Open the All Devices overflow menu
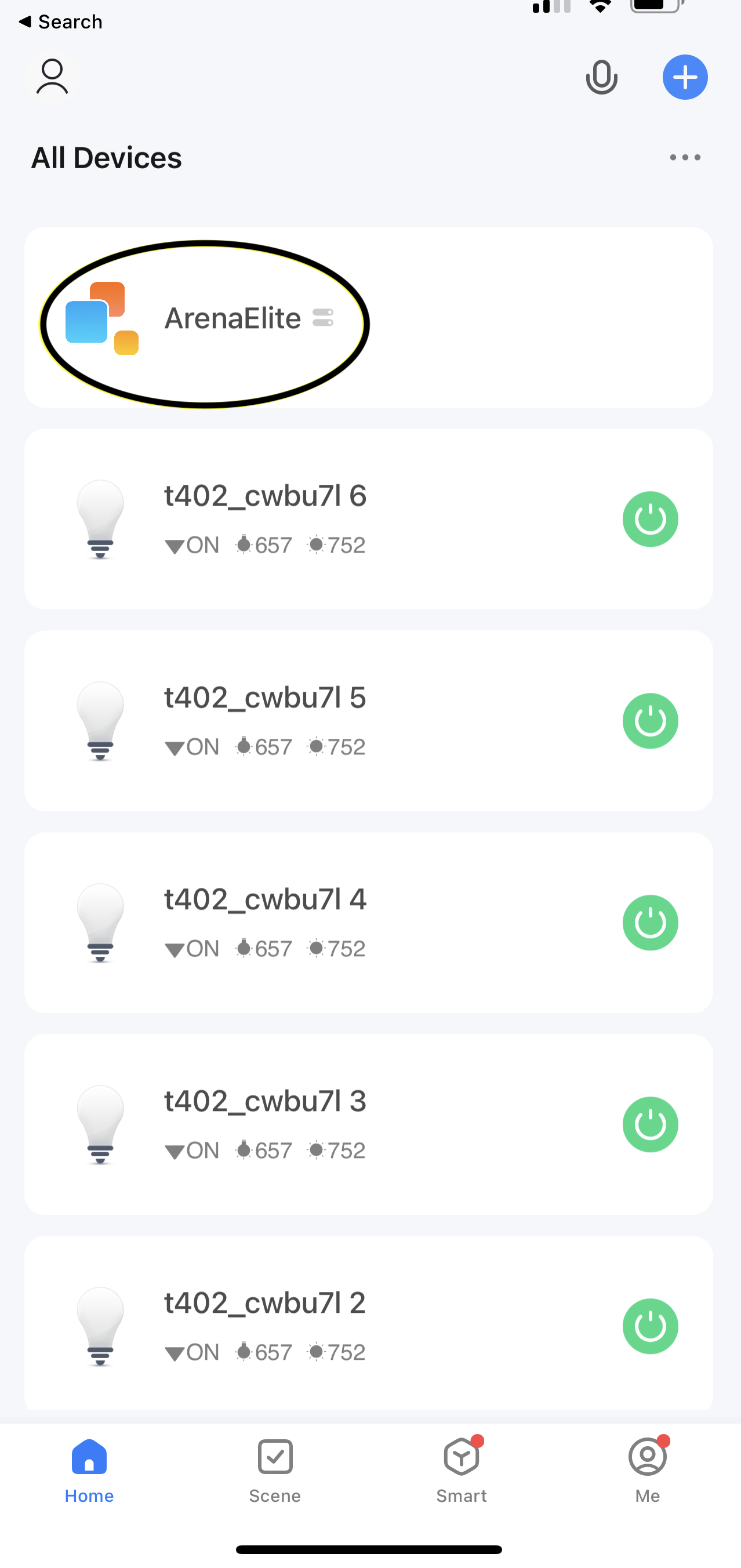Image resolution: width=741 pixels, height=1568 pixels. tap(685, 158)
